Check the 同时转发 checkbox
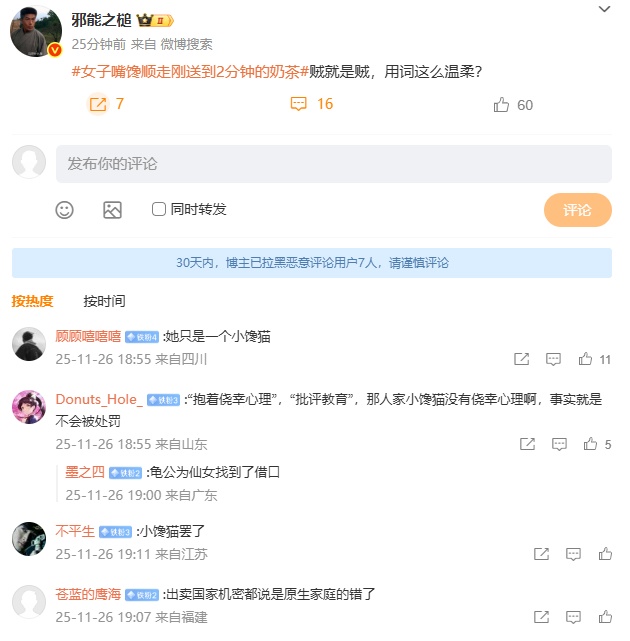630x641 pixels. coord(159,209)
